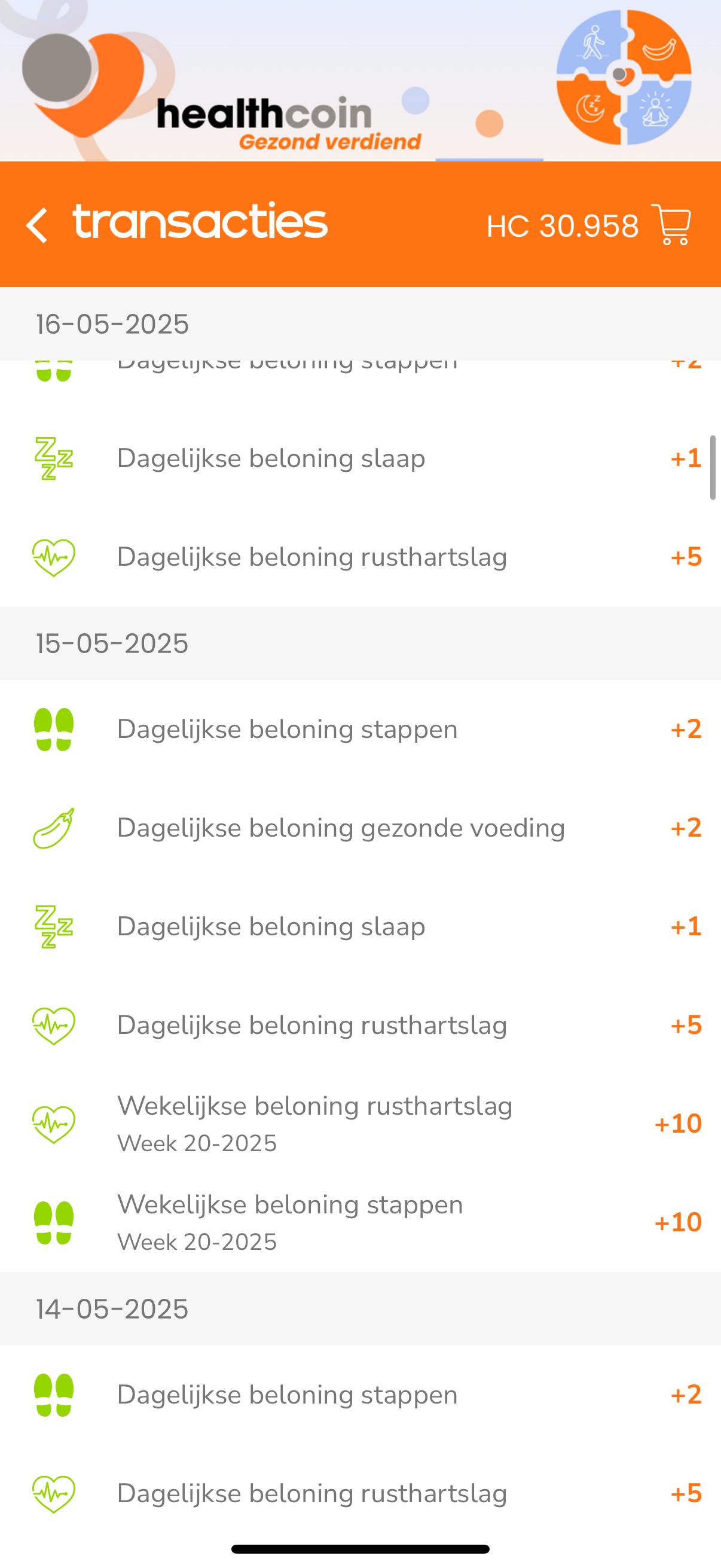Tap the scrollbar on the right edge

tap(714, 466)
